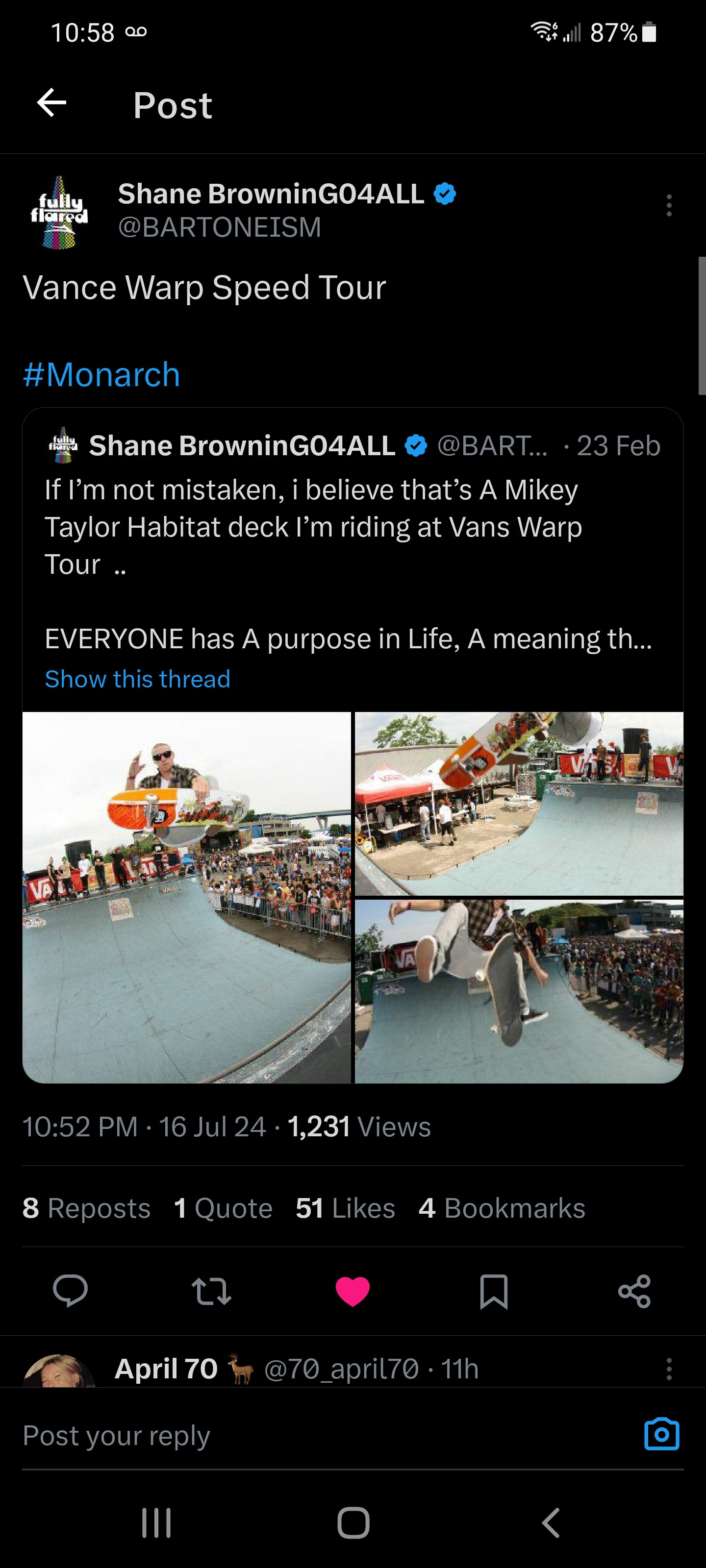706x1568 pixels.
Task: Tap Show this thread link
Action: point(138,679)
